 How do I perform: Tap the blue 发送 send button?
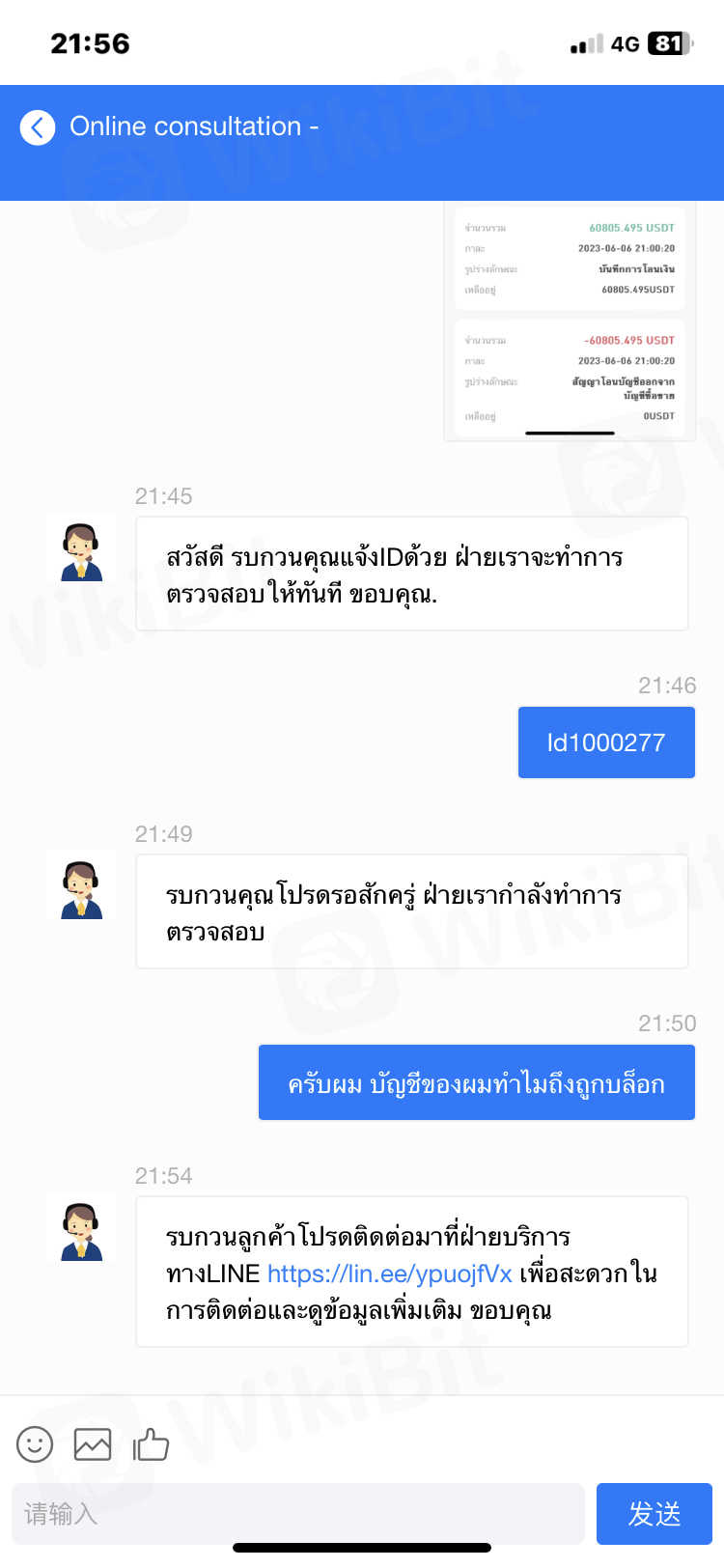[x=654, y=1513]
